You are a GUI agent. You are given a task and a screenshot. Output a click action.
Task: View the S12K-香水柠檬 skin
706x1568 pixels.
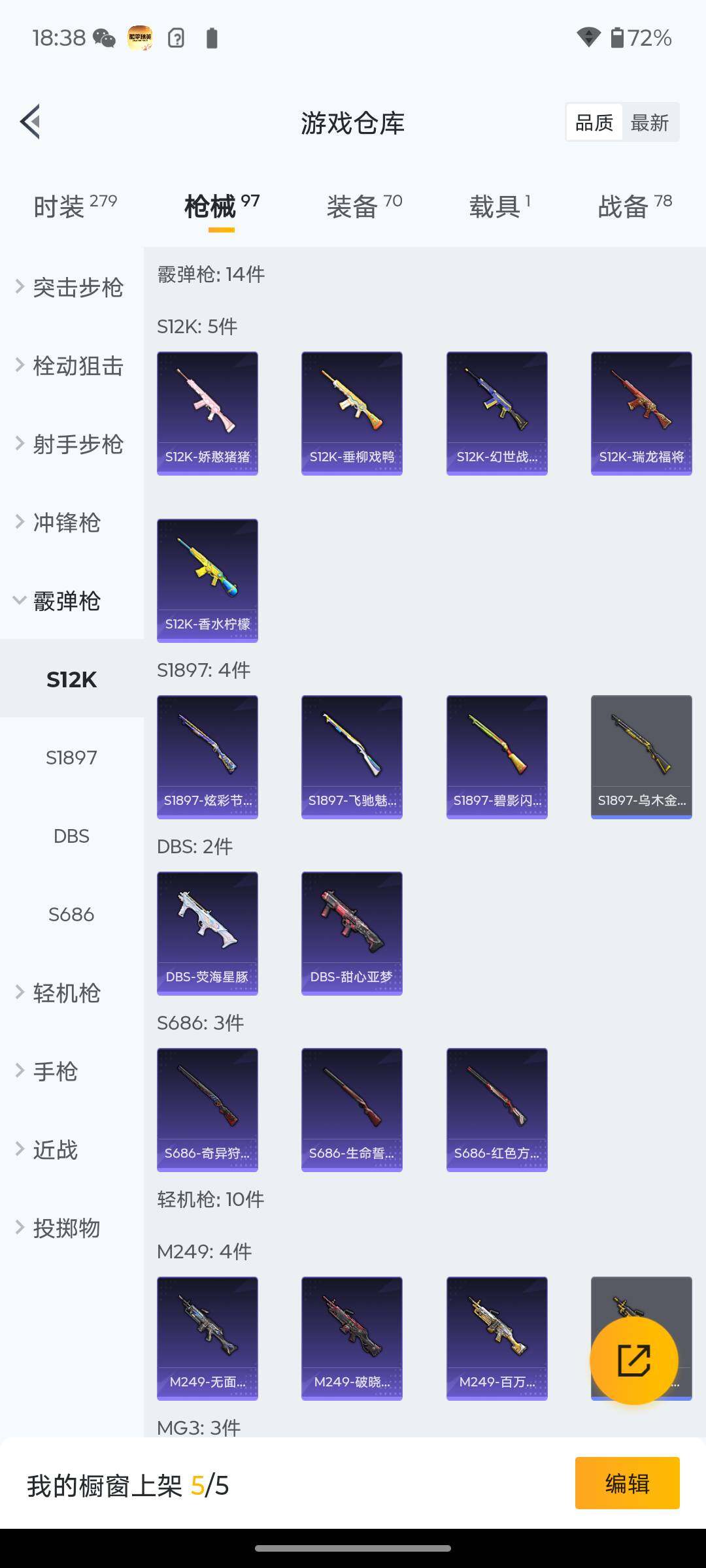[x=207, y=580]
